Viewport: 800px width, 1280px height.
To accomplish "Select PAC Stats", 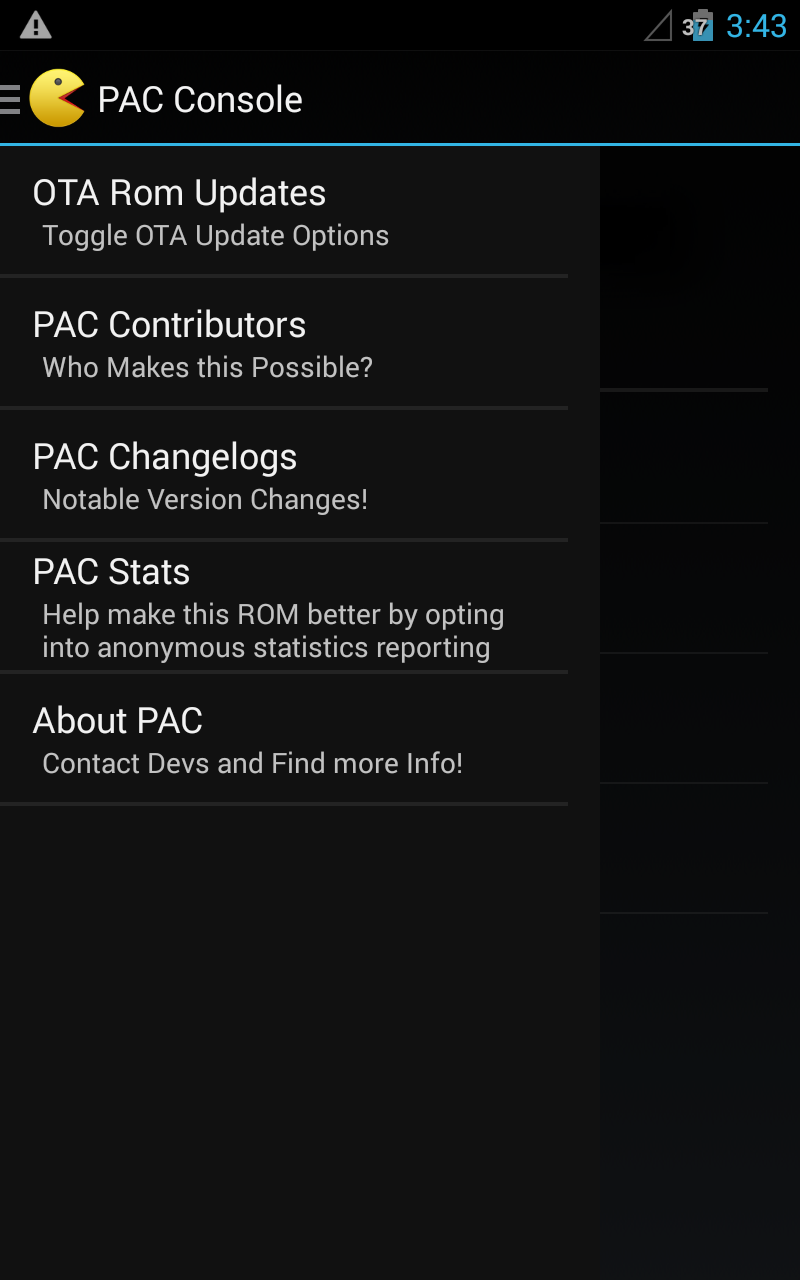I will 283,607.
